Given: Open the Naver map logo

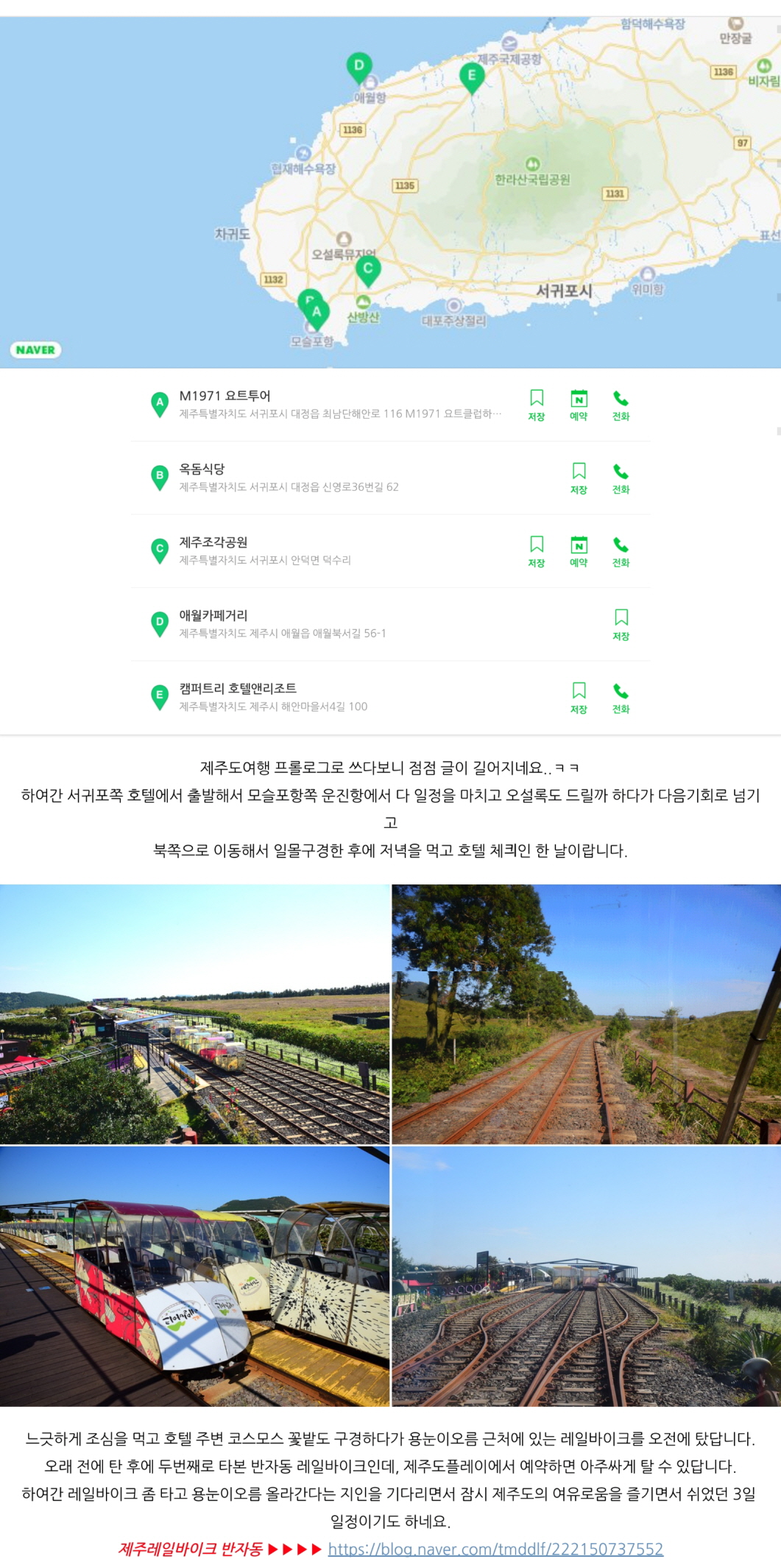Looking at the screenshot, I should tap(35, 350).
